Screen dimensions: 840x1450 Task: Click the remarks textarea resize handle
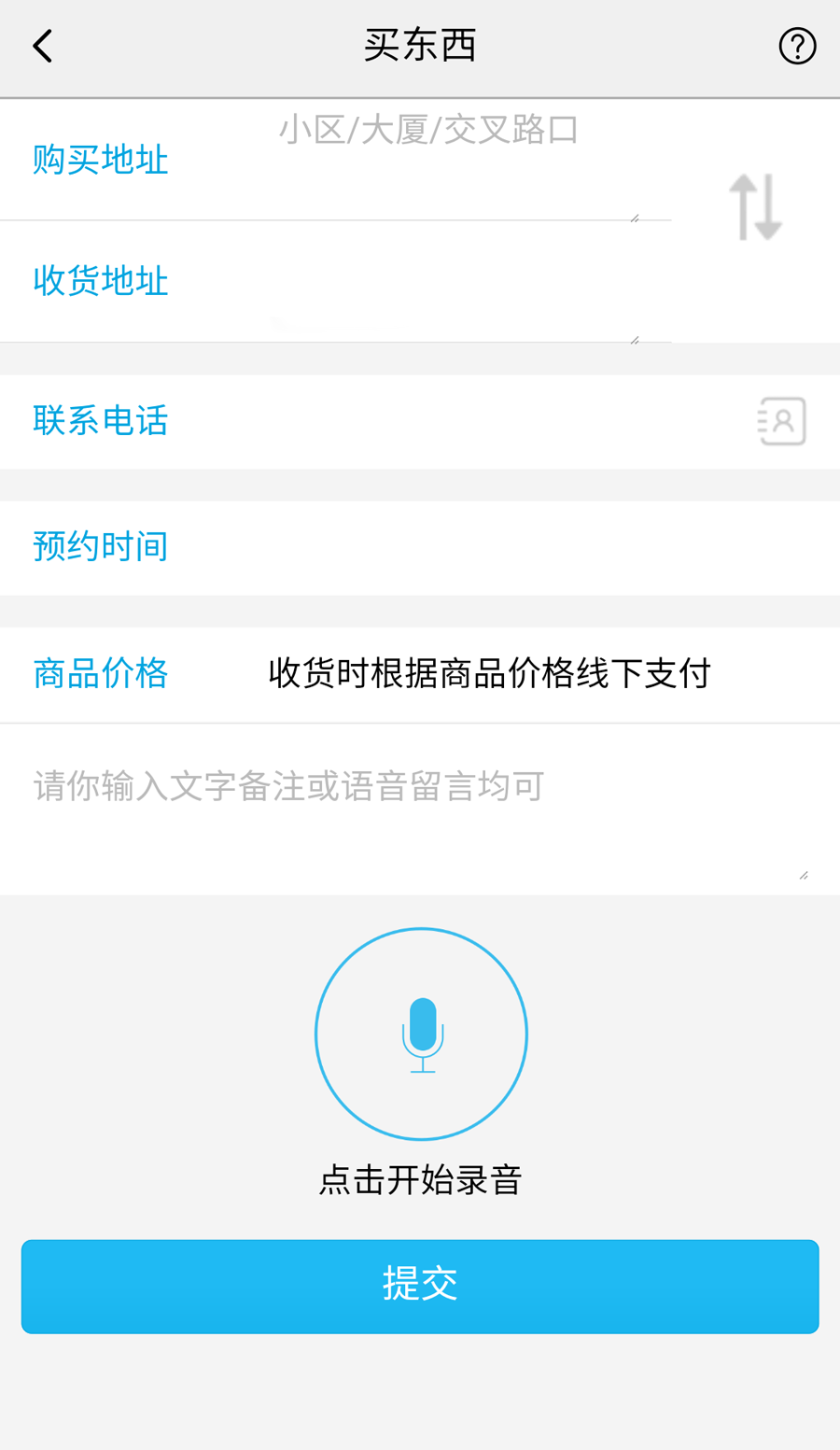coord(803,873)
